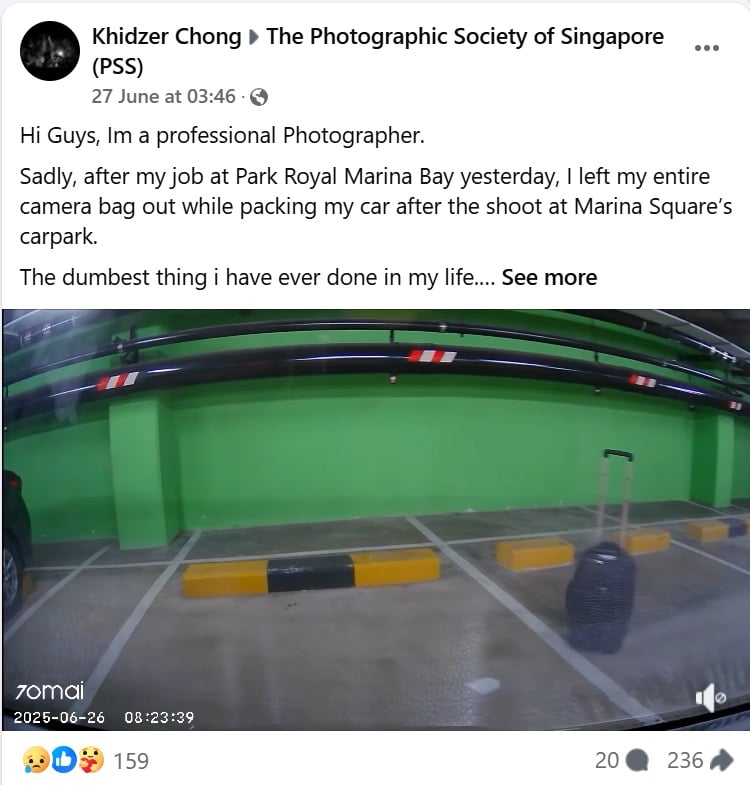
Task: Open the post's three-dot options menu
Action: [x=706, y=48]
